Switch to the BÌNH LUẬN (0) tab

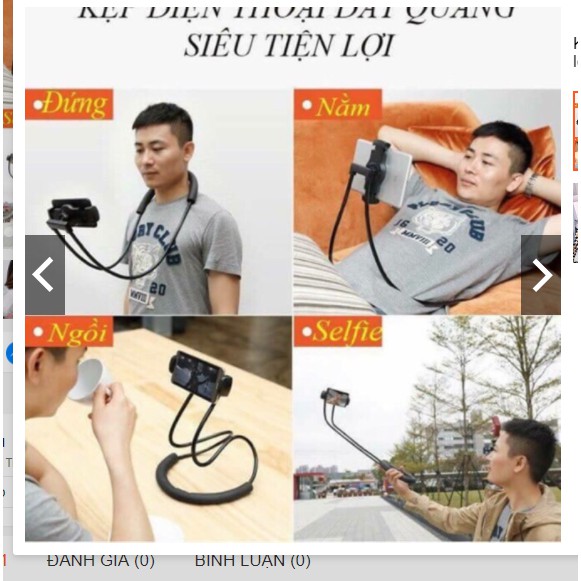(253, 561)
